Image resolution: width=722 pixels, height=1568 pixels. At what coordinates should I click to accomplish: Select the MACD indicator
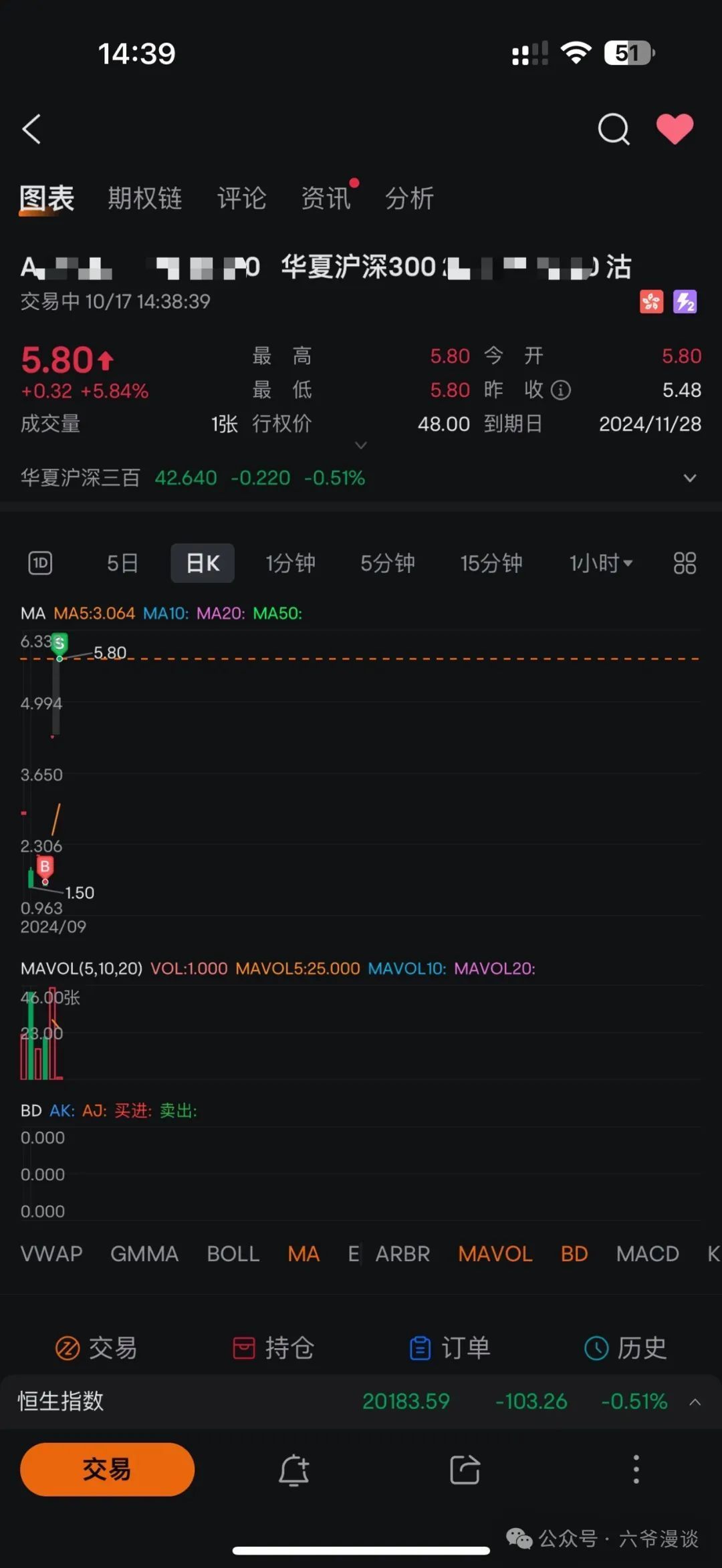647,1254
